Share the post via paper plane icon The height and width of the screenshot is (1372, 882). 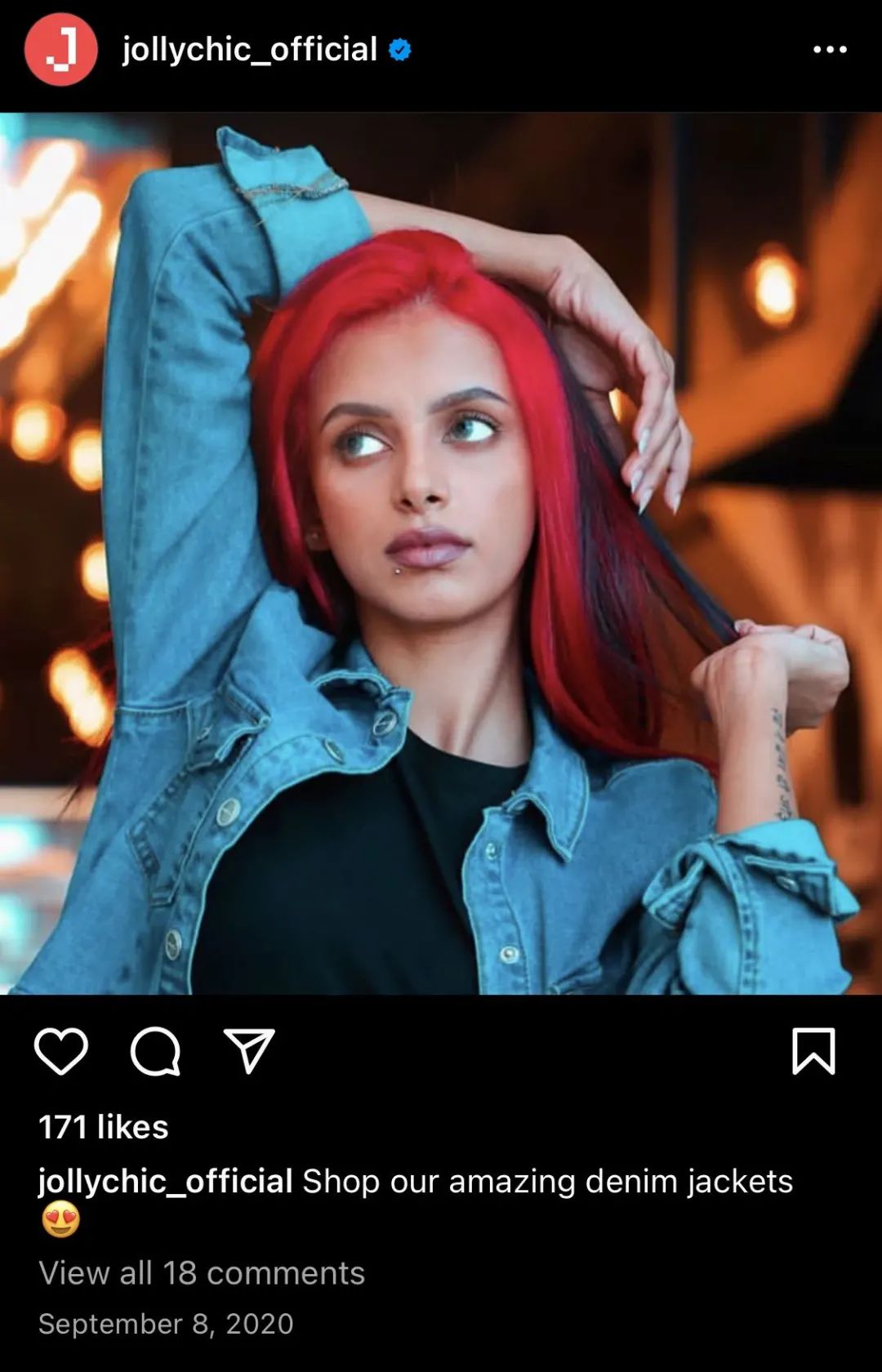click(249, 1051)
